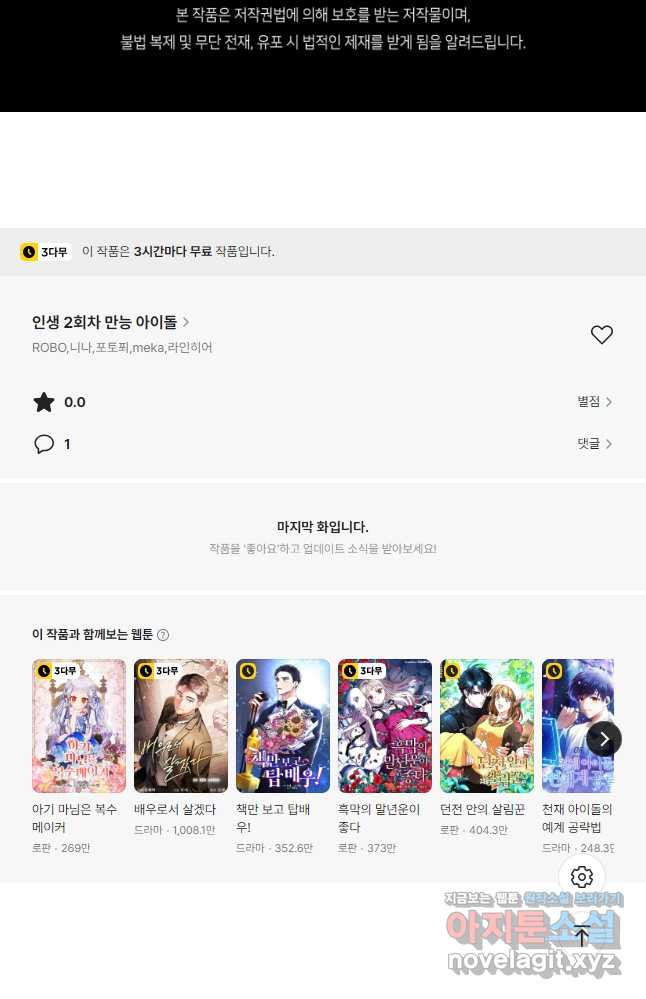Viewport: 646px width, 999px height.
Task: Open the help icon beside 이 작품과 함께보는 웹툰
Action: (x=163, y=635)
